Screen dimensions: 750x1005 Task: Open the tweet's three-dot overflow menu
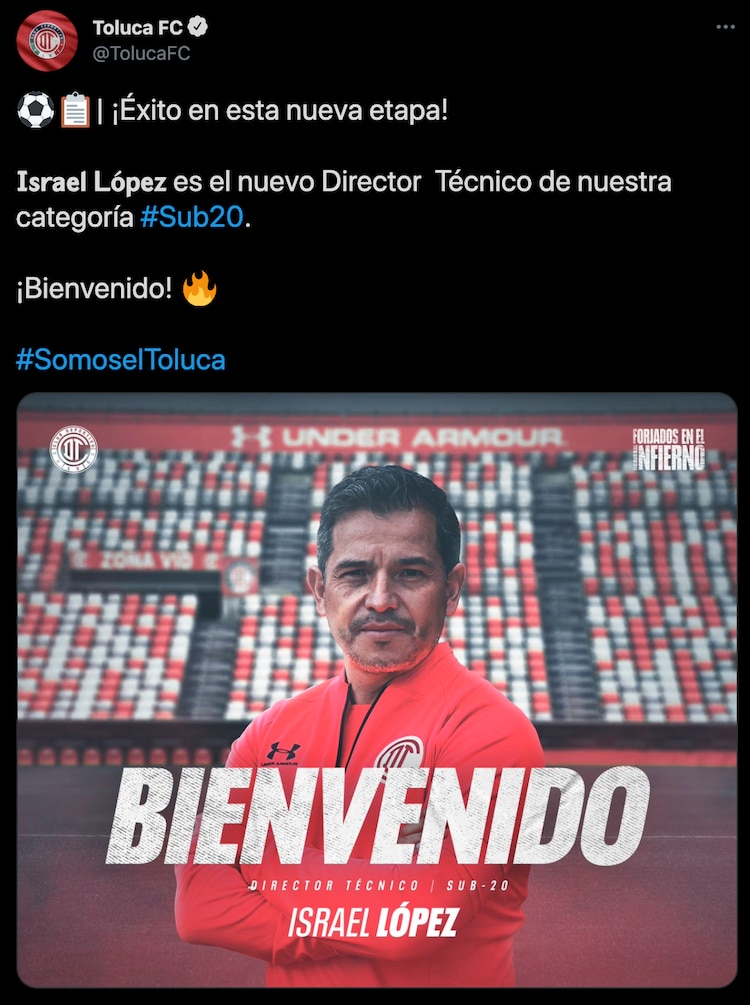725,27
